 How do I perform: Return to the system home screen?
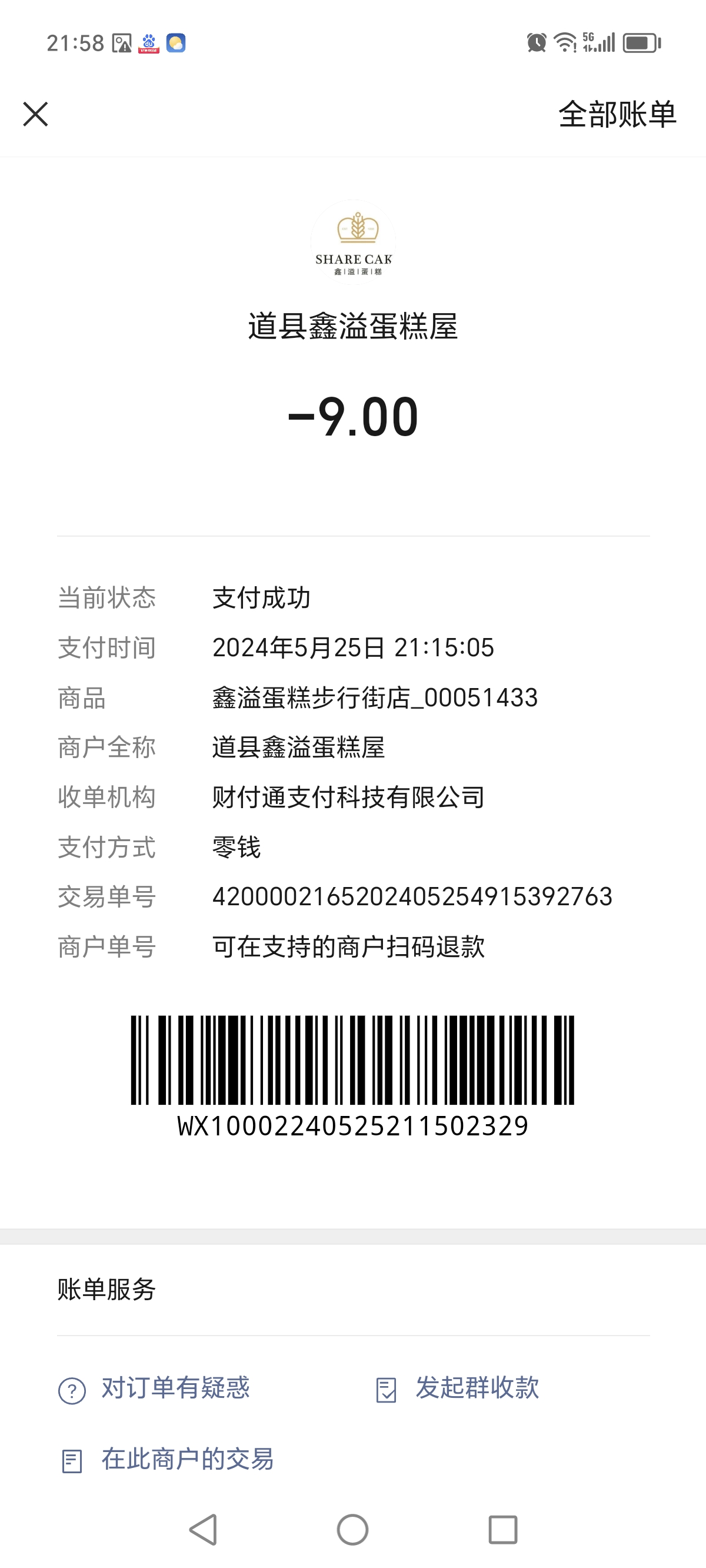pos(353,1529)
